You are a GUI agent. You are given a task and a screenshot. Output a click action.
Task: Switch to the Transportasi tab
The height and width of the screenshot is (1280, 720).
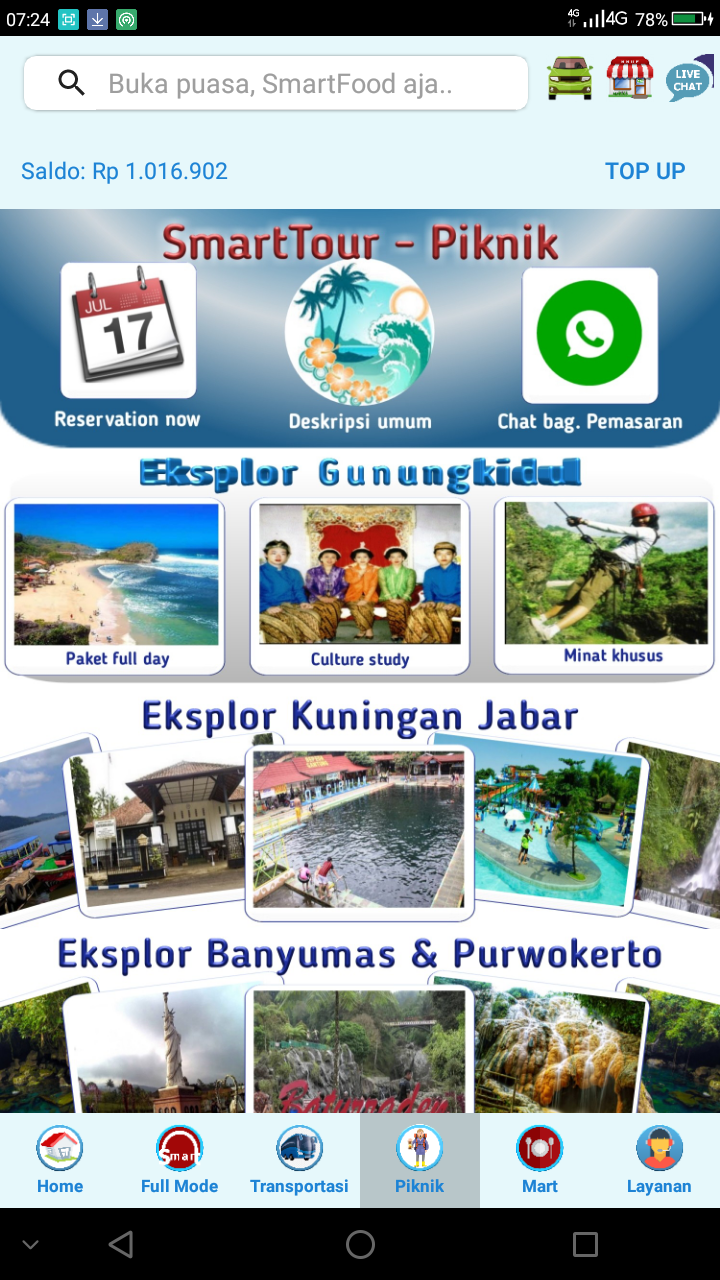pyautogui.click(x=299, y=1160)
